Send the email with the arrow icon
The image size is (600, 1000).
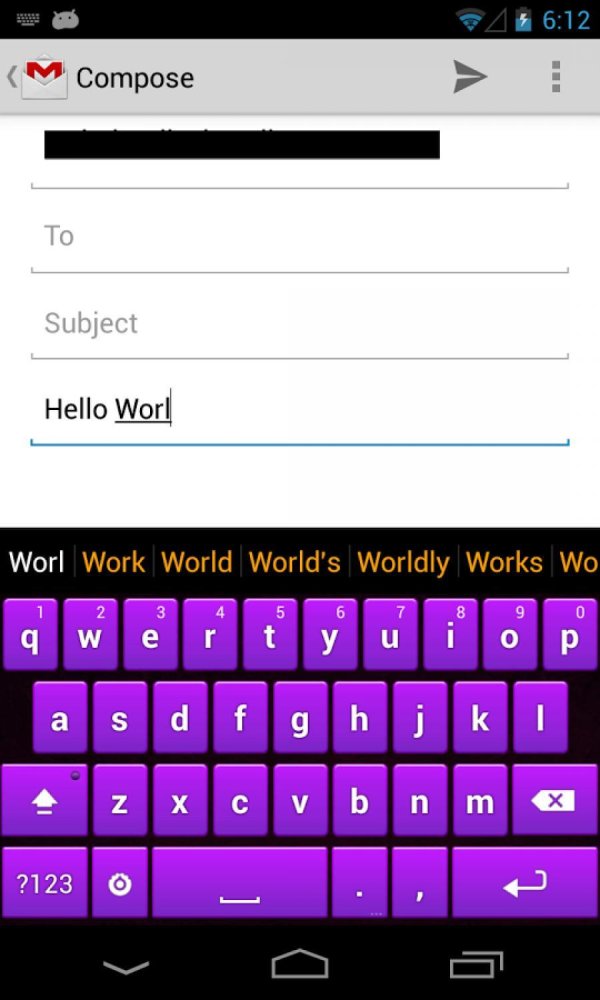tap(470, 77)
